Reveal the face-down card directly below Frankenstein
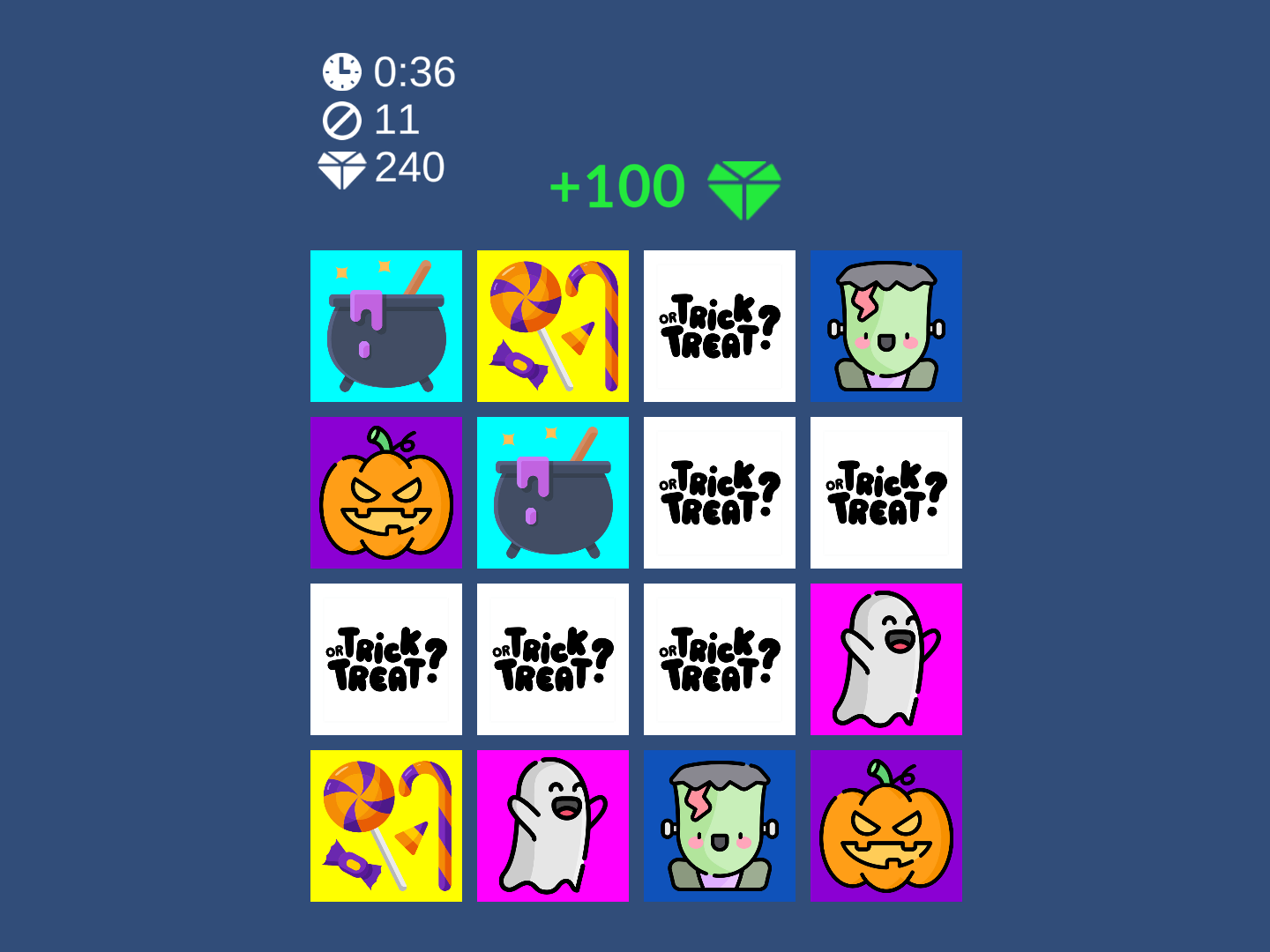This screenshot has height=952, width=1270. point(885,493)
